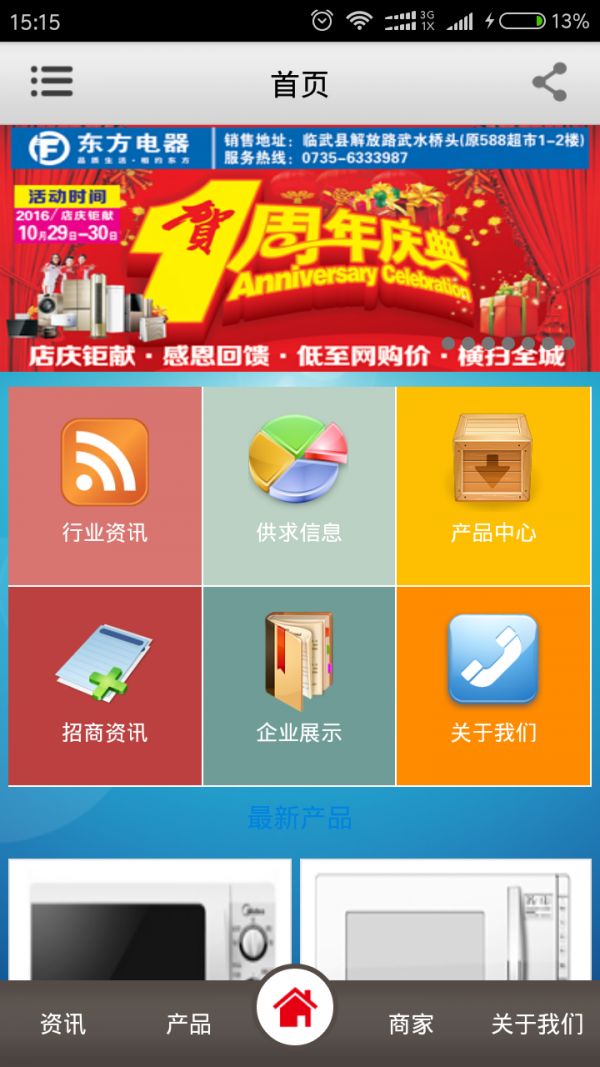Open the 关于我们 tile with phone icon
The height and width of the screenshot is (1067, 600).
tap(493, 686)
